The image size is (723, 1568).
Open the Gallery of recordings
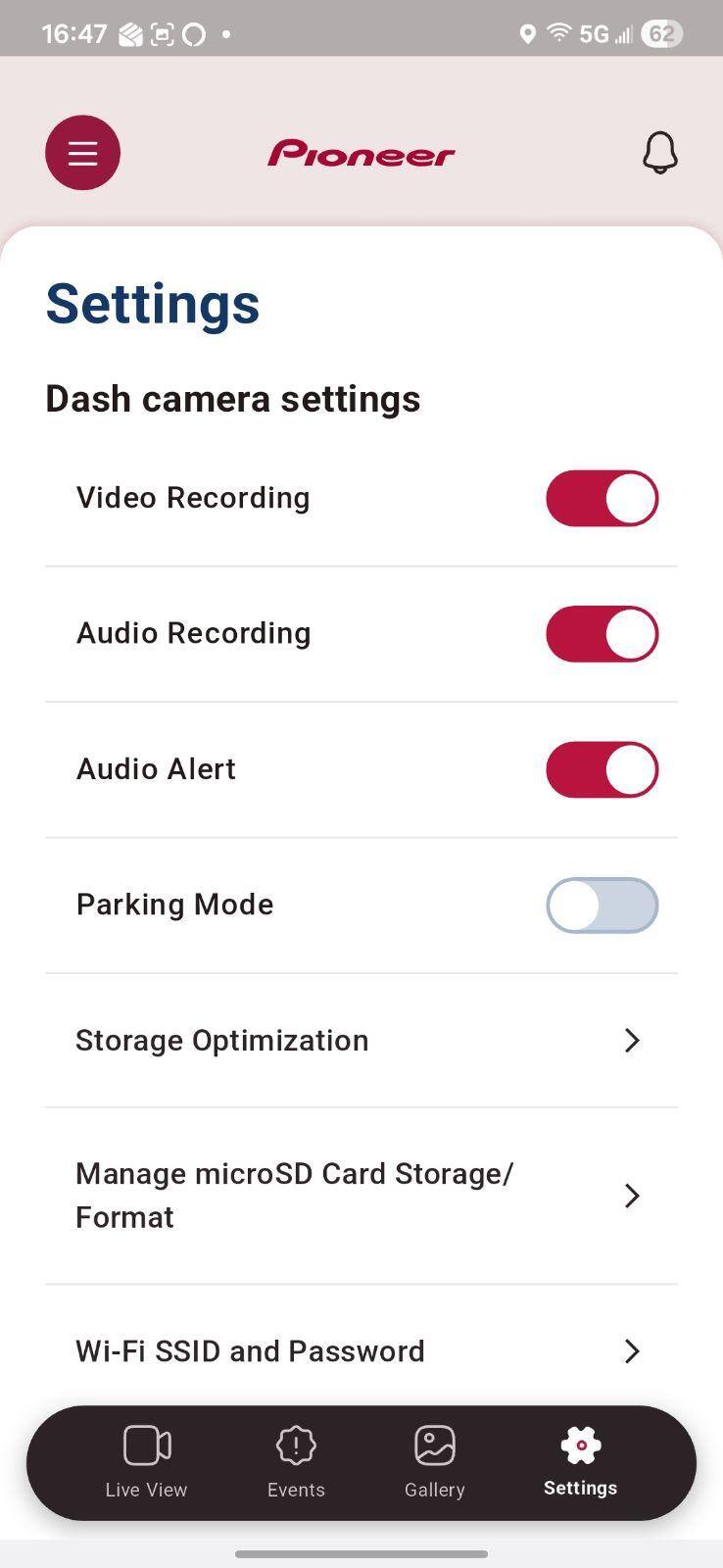(434, 1462)
